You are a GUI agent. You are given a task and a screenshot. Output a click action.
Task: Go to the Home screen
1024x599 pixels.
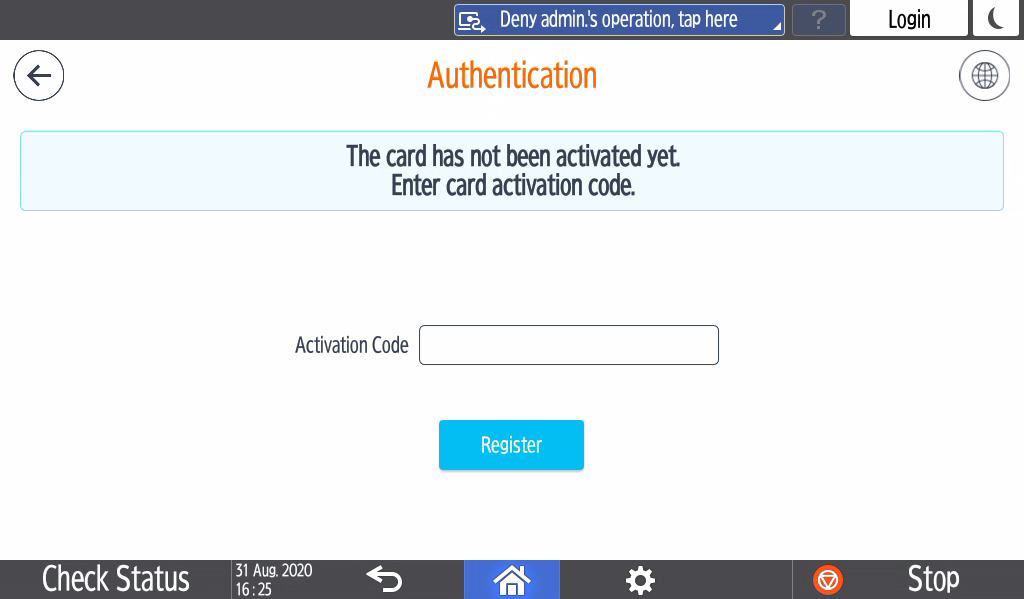pyautogui.click(x=511, y=579)
